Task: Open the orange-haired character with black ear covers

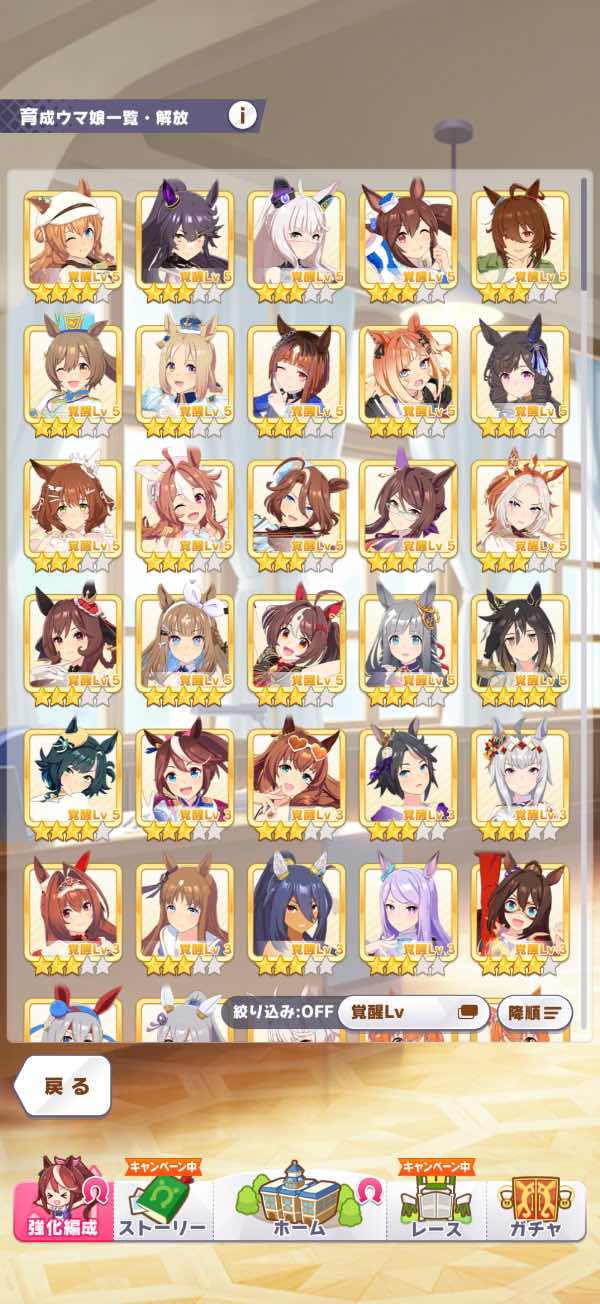Action: (408, 378)
